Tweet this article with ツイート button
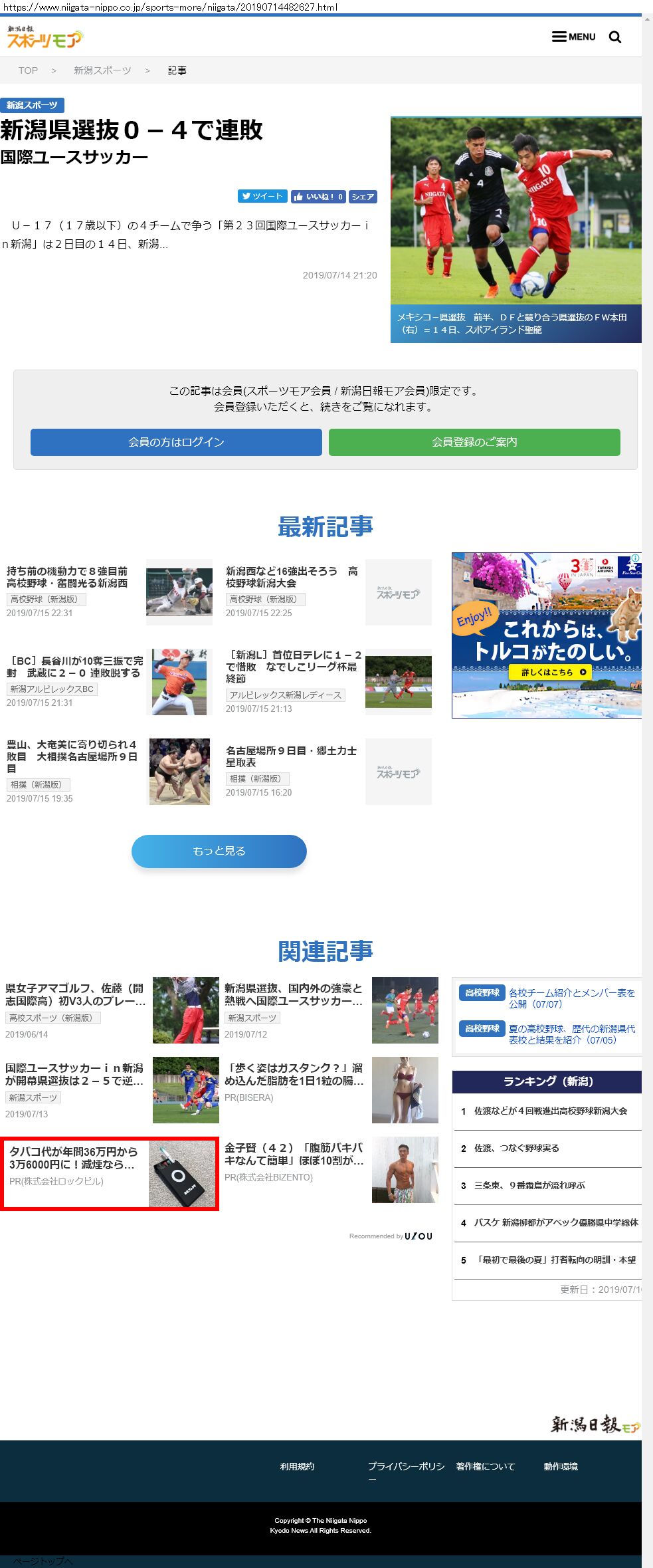 click(x=262, y=196)
